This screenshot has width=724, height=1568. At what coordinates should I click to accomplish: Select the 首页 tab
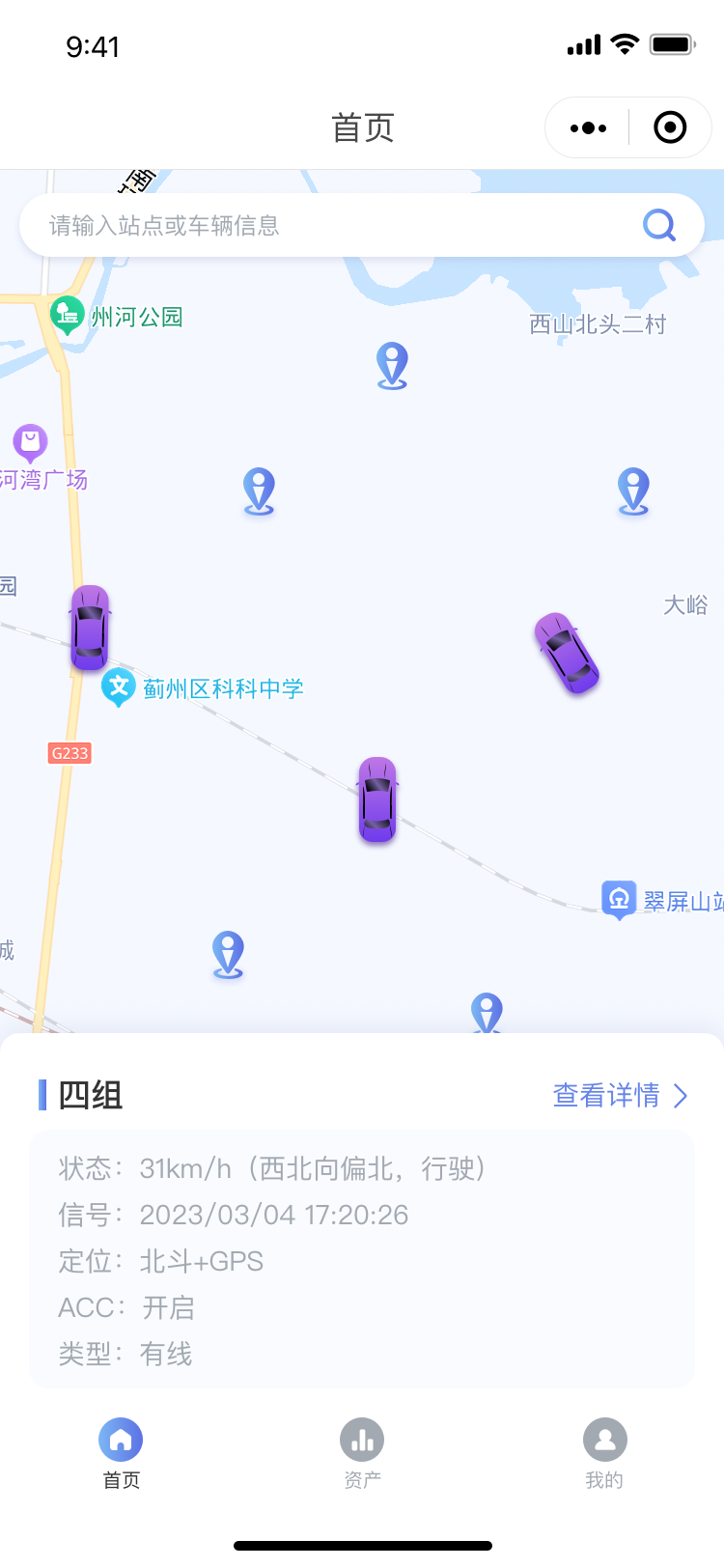pyautogui.click(x=121, y=1453)
